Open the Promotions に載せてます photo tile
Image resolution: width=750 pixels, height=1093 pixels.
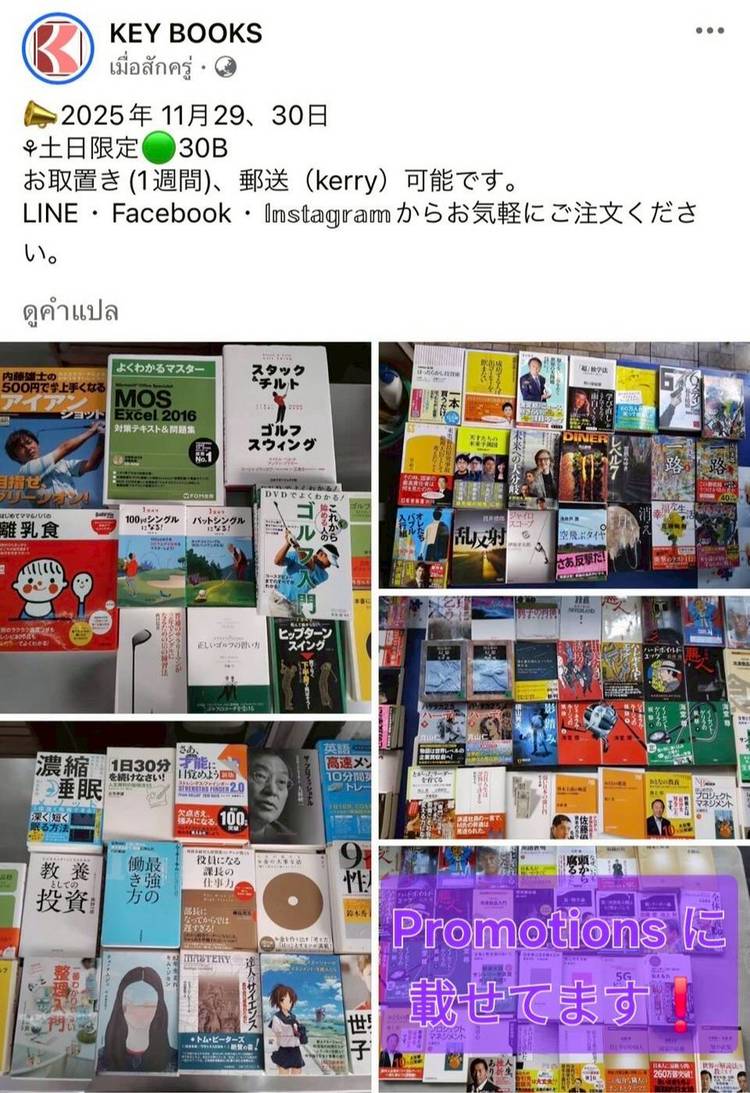point(564,968)
